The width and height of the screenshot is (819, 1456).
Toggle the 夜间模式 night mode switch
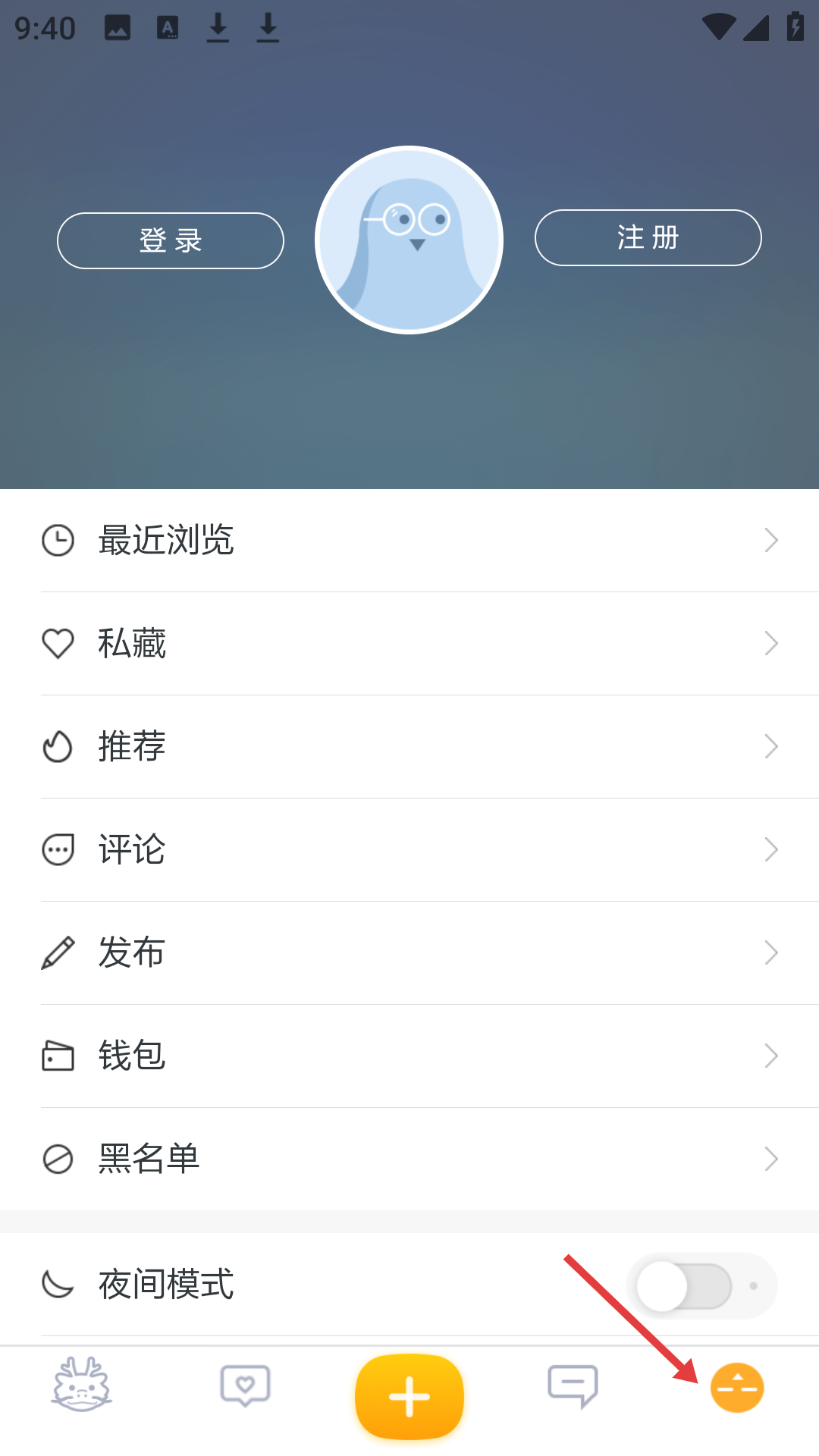click(x=685, y=1285)
